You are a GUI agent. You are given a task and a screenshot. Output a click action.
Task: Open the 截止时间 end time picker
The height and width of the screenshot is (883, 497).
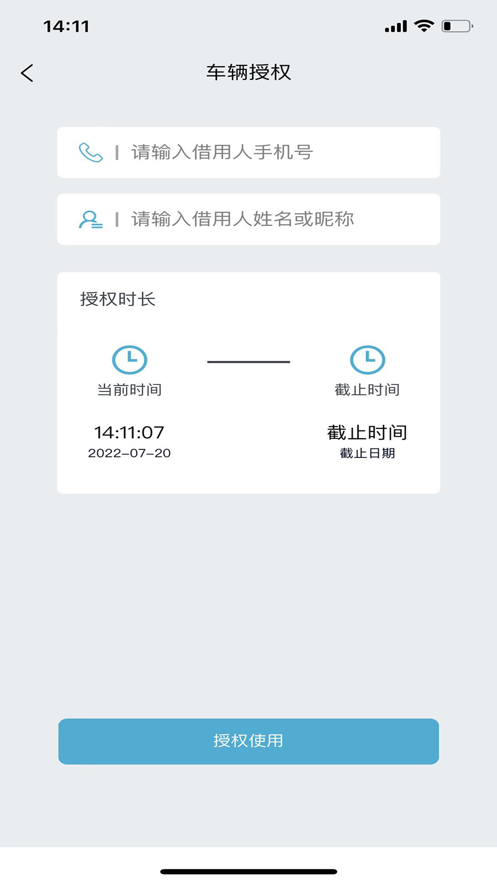click(367, 440)
